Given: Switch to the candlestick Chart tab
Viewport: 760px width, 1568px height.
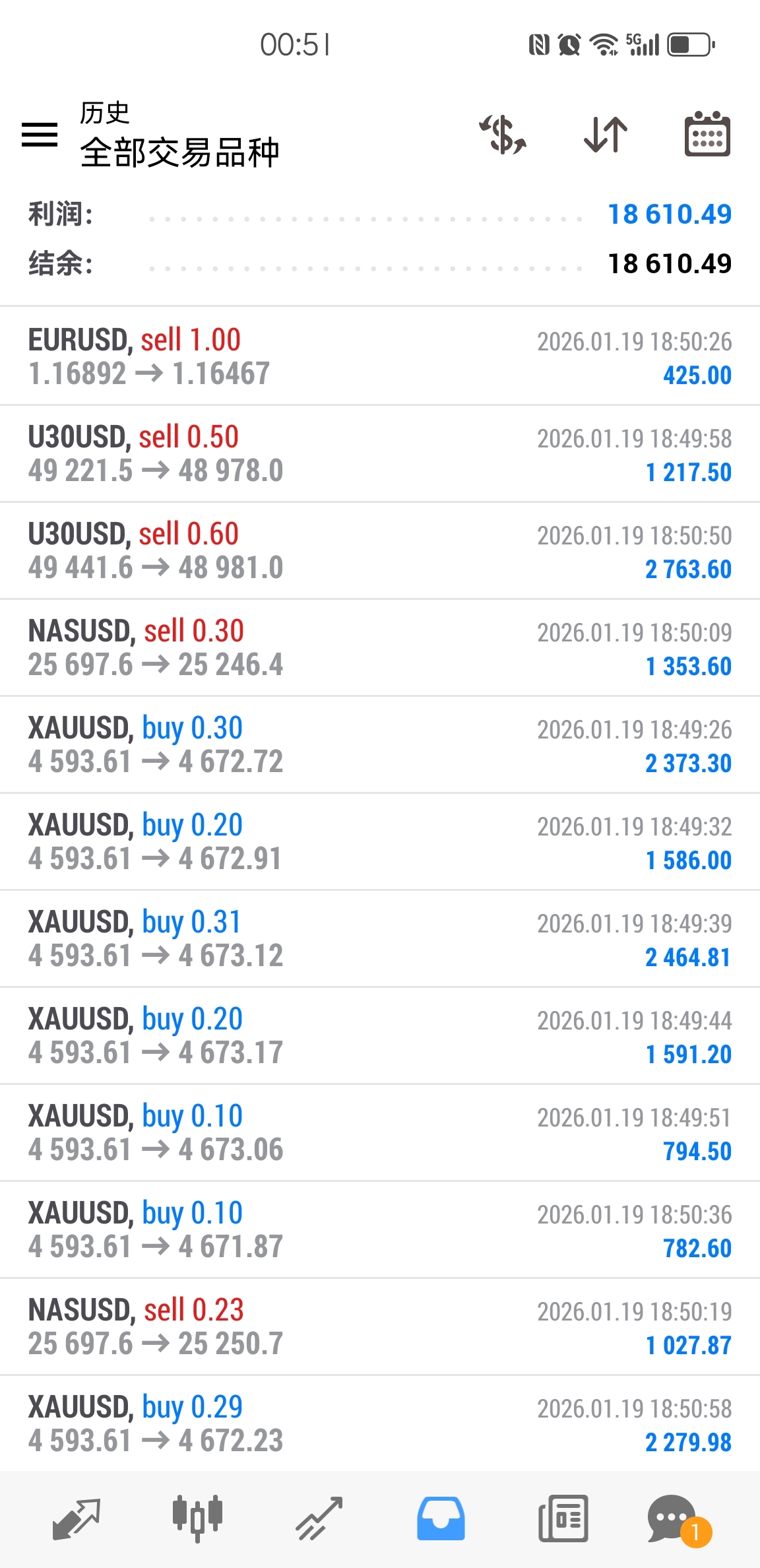Looking at the screenshot, I should 197,1519.
